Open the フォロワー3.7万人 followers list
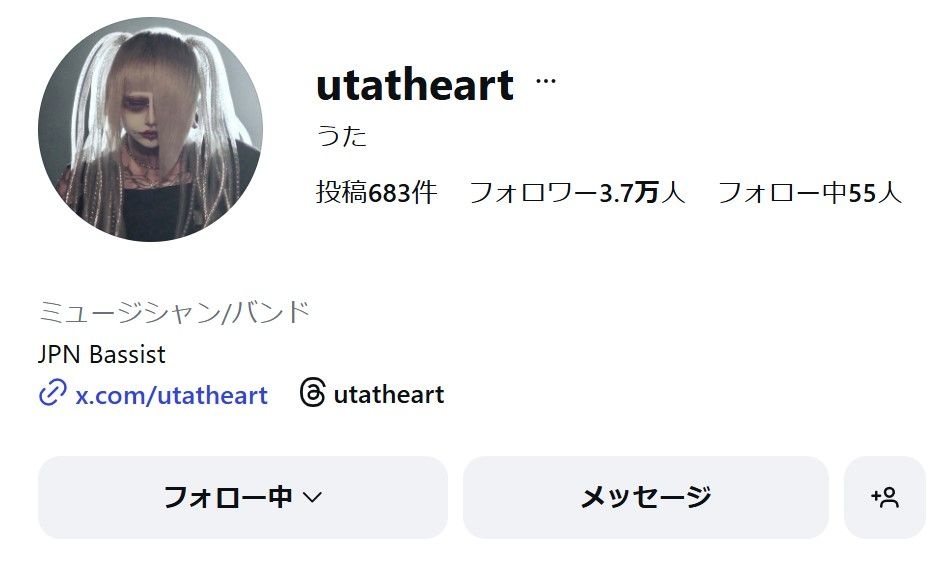This screenshot has width=937, height=567. click(577, 193)
